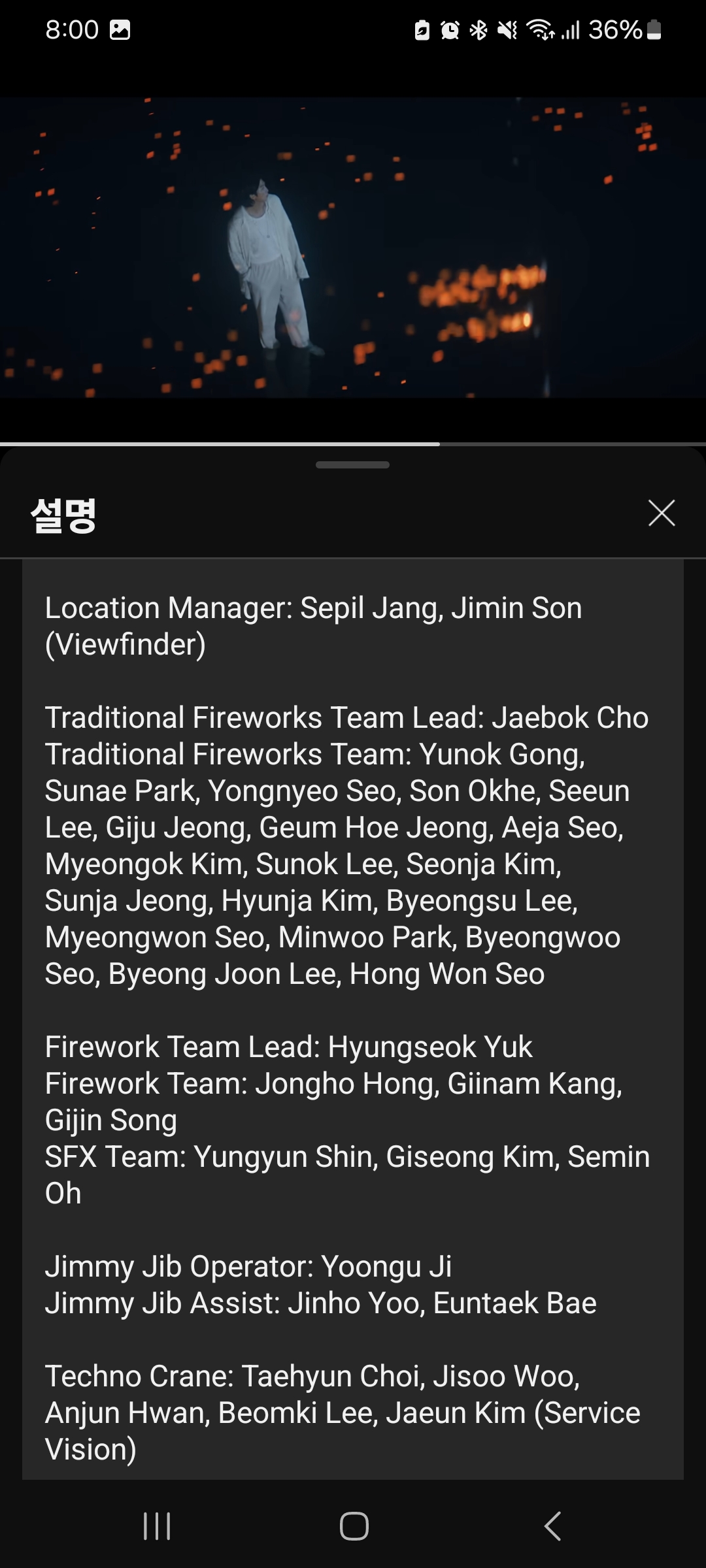
Task: Close the 설명 description panel
Action: click(x=662, y=513)
